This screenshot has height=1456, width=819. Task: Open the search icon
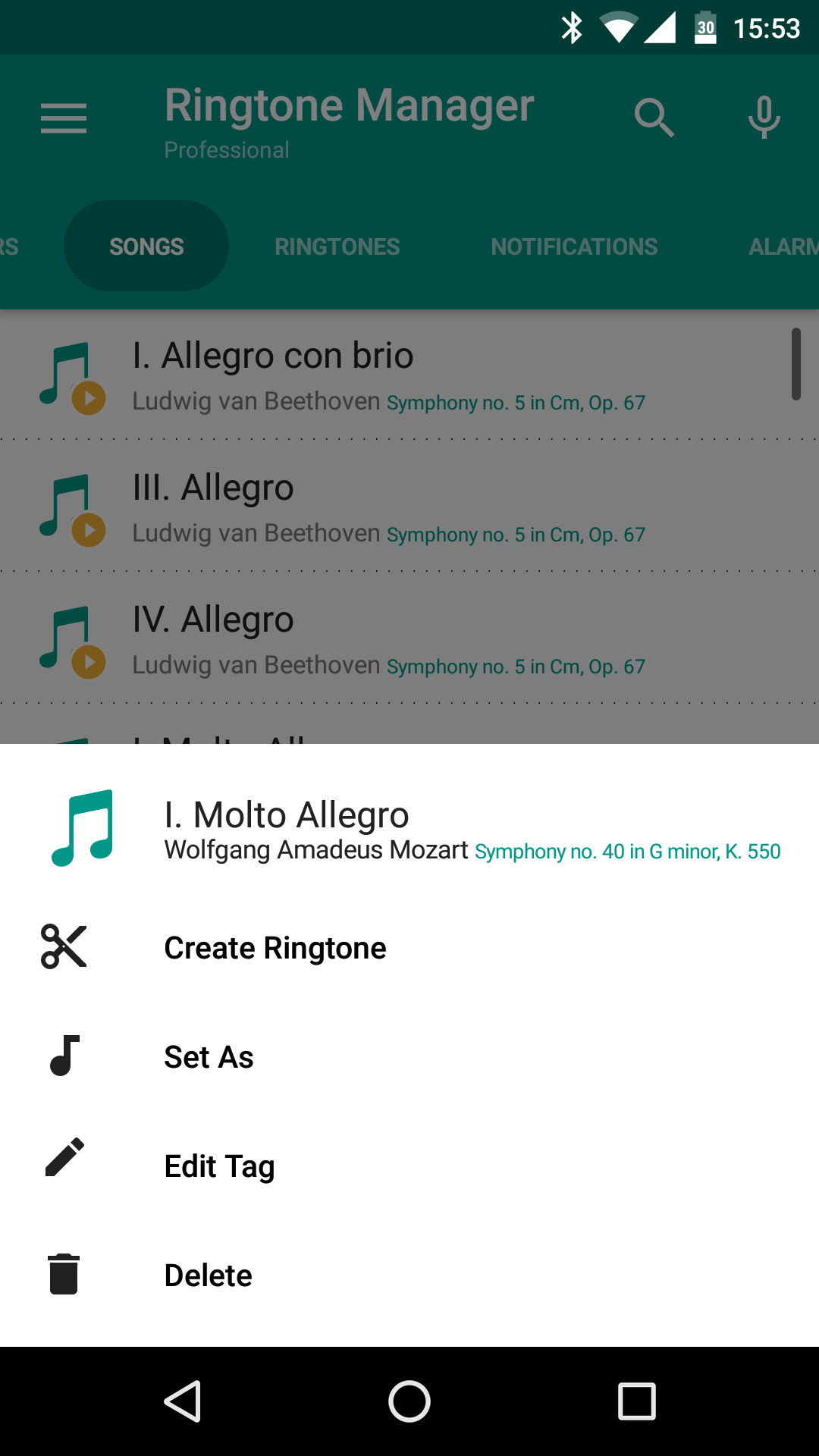click(654, 118)
